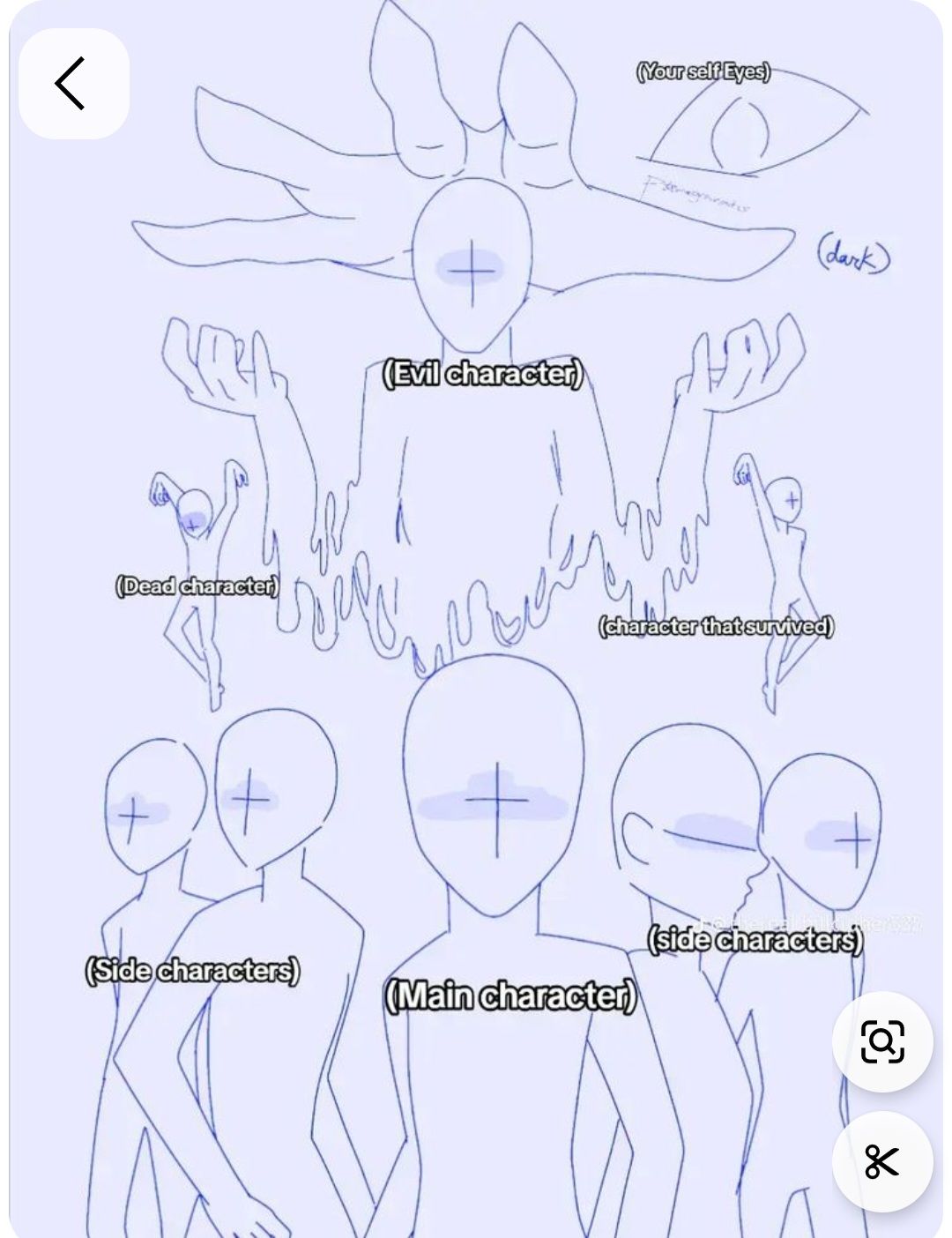Go back using the top-left arrow
The image size is (952, 1238).
click(73, 84)
